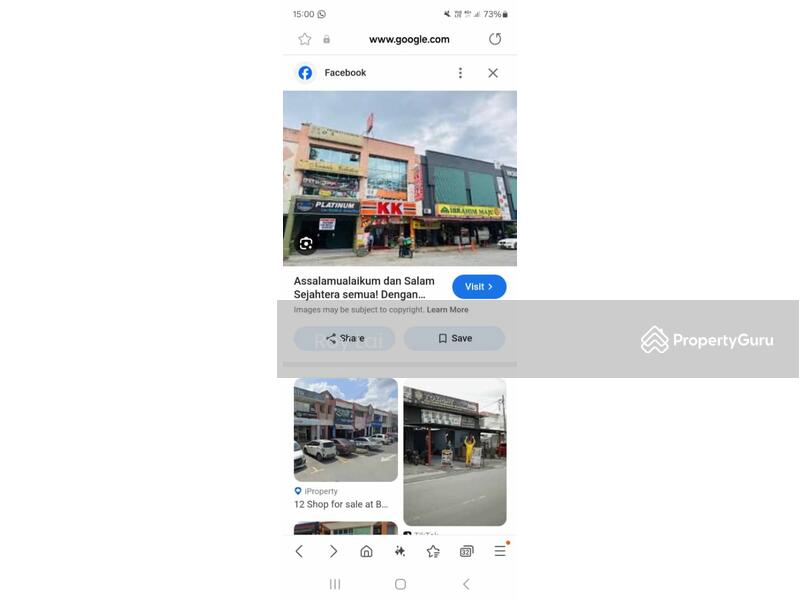Close the Facebook image preview
Viewport: 800px width, 600px height.
click(x=493, y=73)
